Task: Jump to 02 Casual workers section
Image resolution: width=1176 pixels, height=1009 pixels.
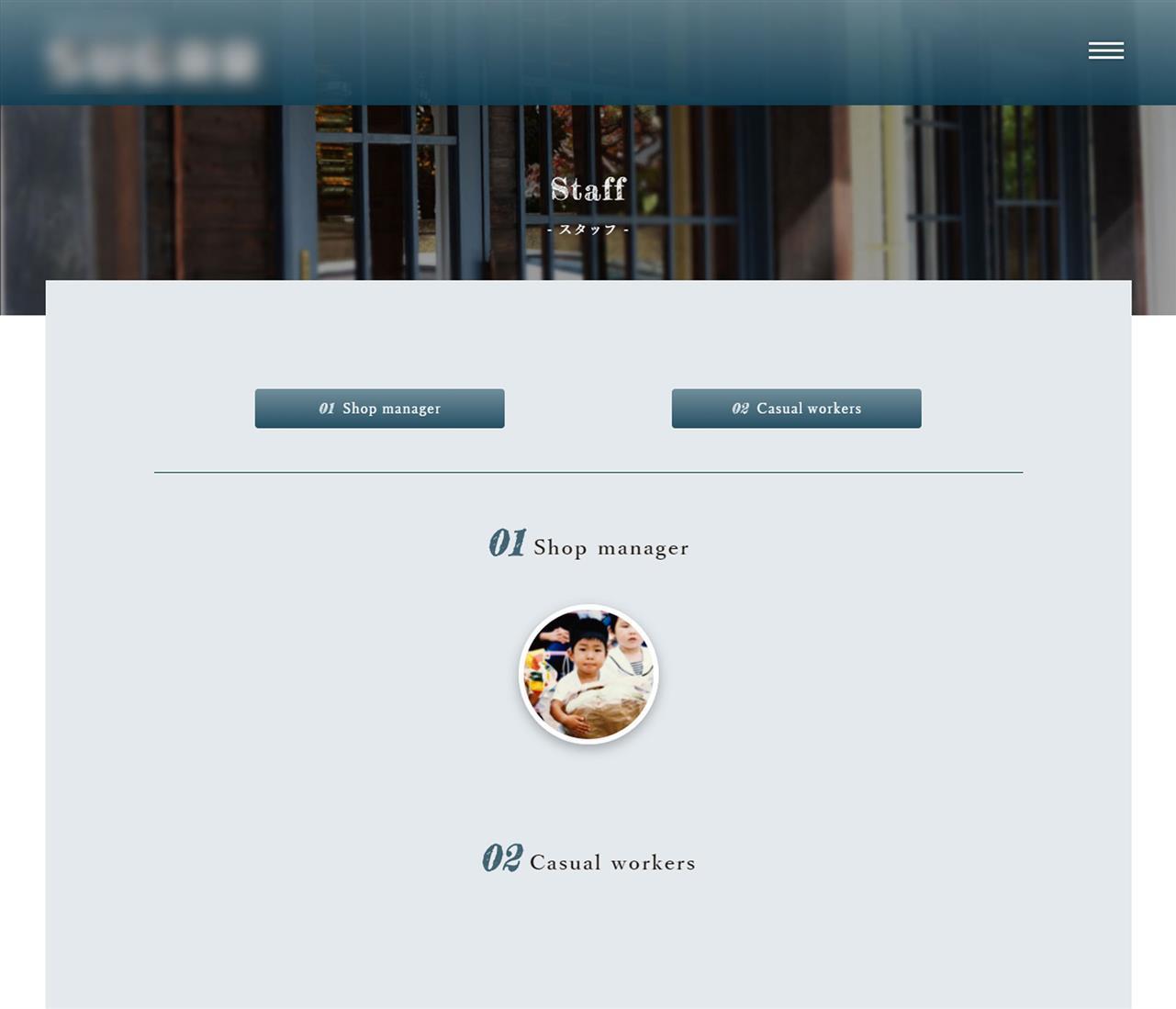Action: pos(796,409)
